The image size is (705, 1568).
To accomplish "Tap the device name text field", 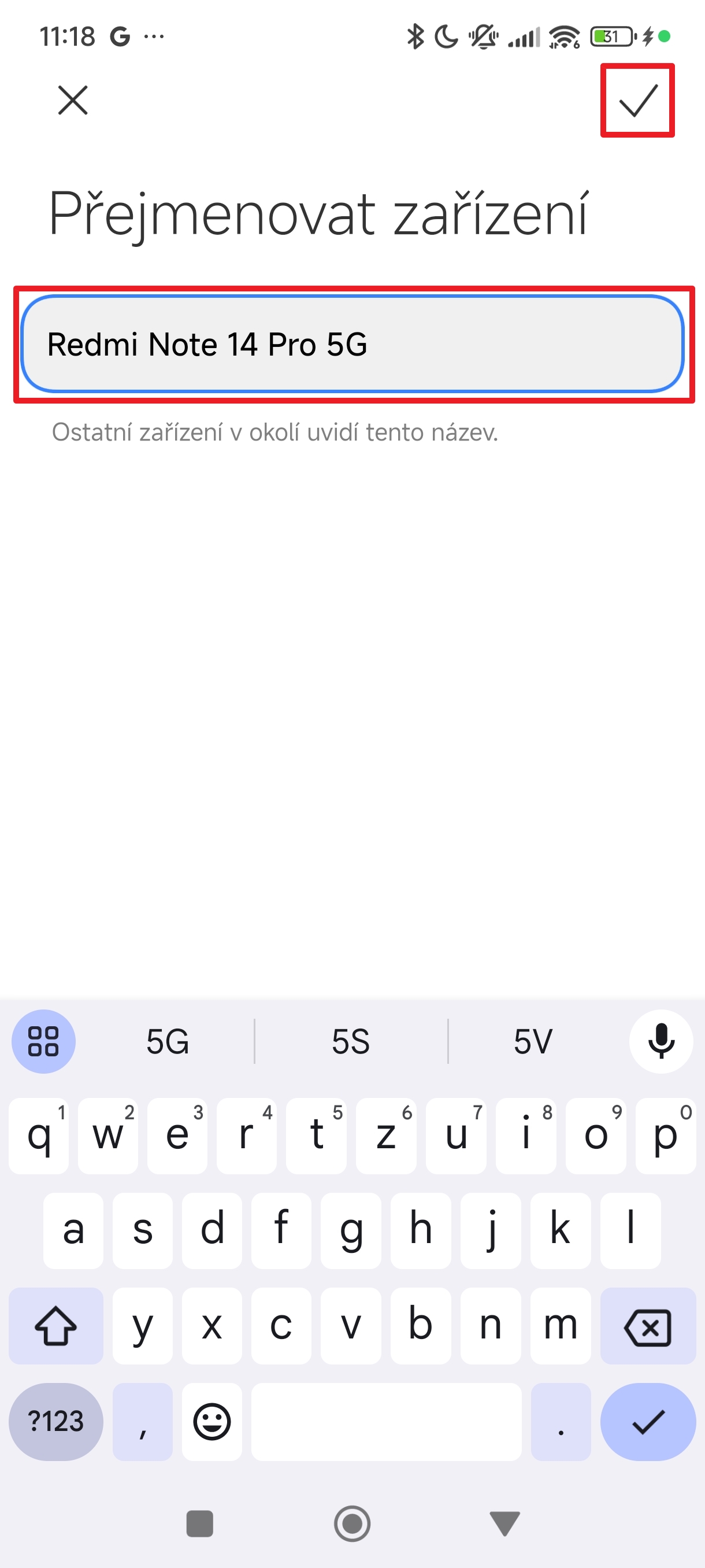I will pyautogui.click(x=352, y=345).
